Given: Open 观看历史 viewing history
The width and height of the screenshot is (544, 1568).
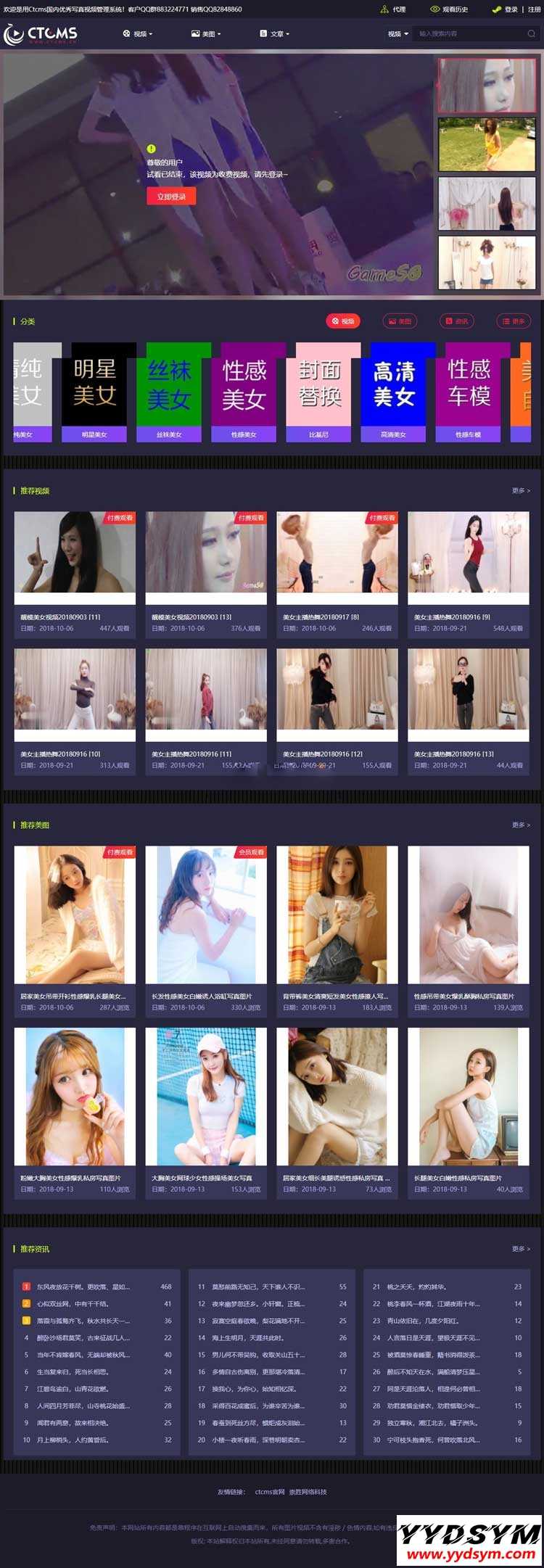Looking at the screenshot, I should 450,9.
